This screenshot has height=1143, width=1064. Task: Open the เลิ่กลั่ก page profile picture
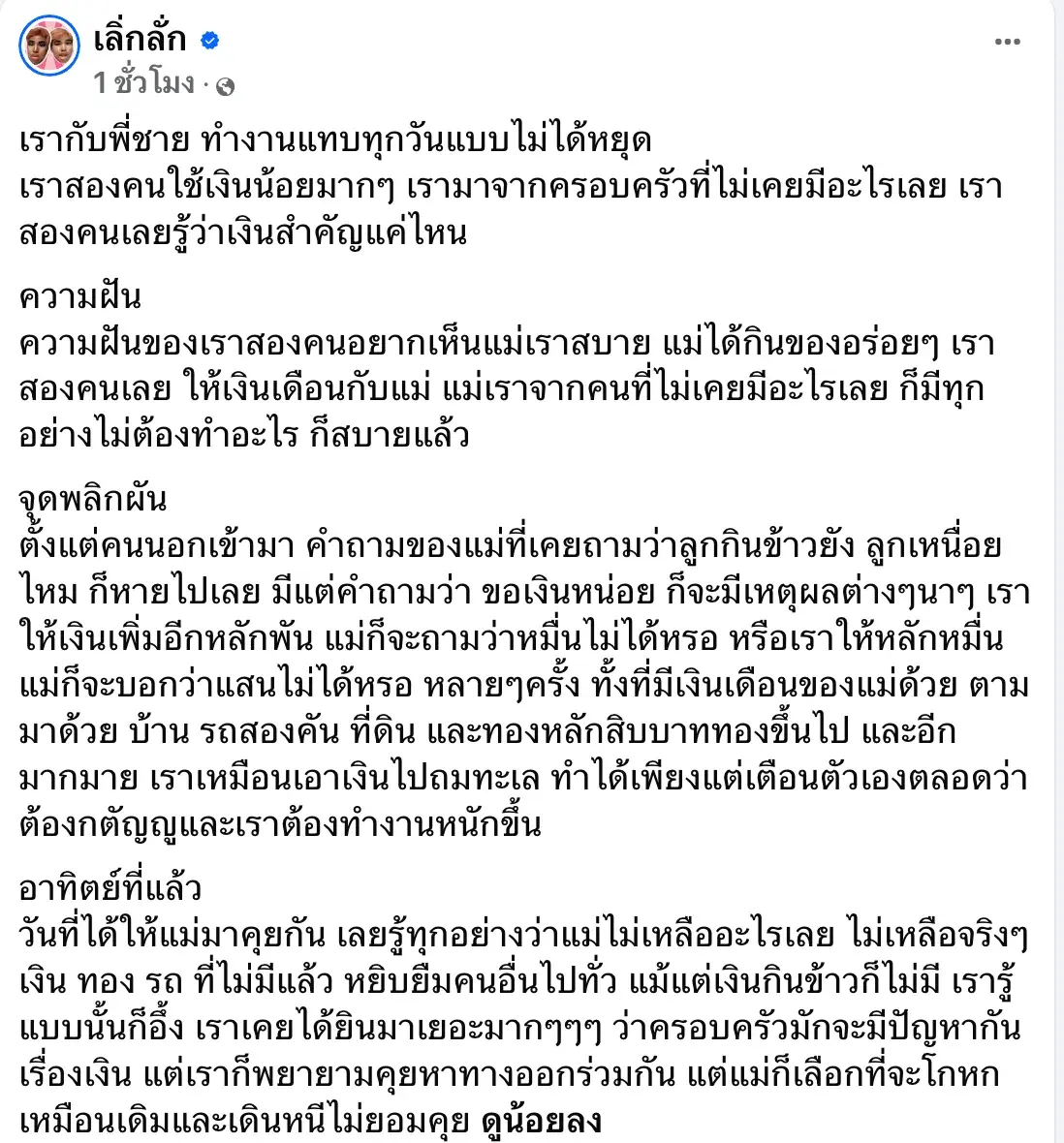pyautogui.click(x=48, y=46)
